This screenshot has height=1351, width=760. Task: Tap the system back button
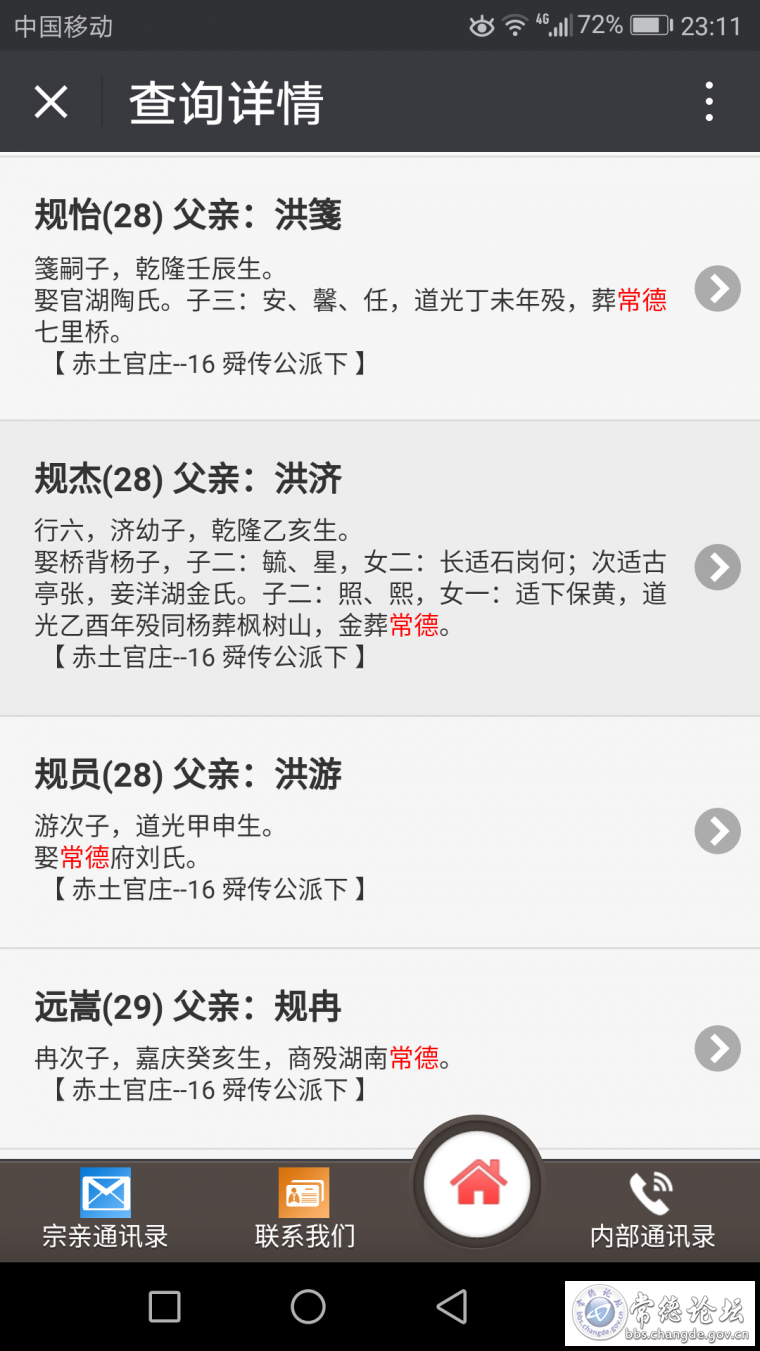[452, 1306]
